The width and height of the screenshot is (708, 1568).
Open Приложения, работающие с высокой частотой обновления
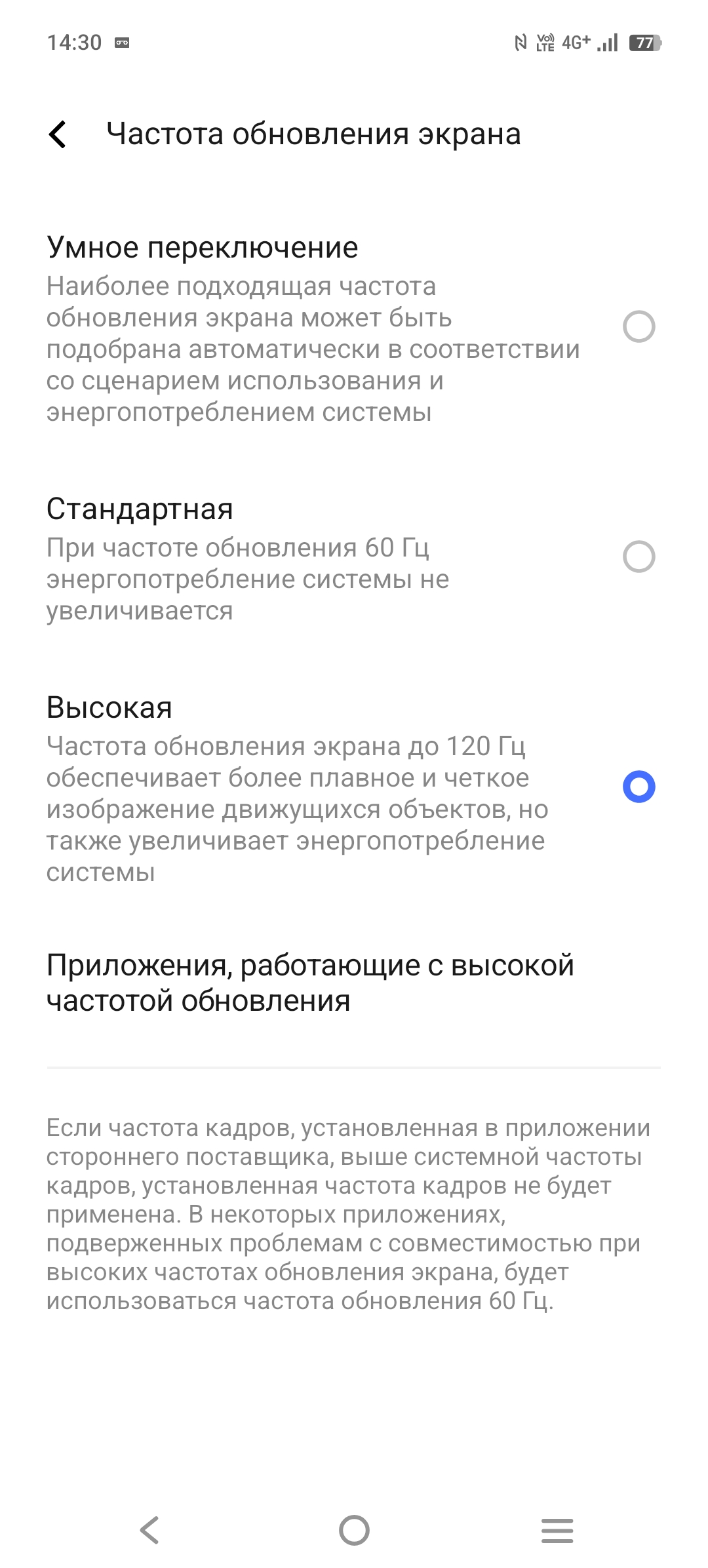(354, 983)
